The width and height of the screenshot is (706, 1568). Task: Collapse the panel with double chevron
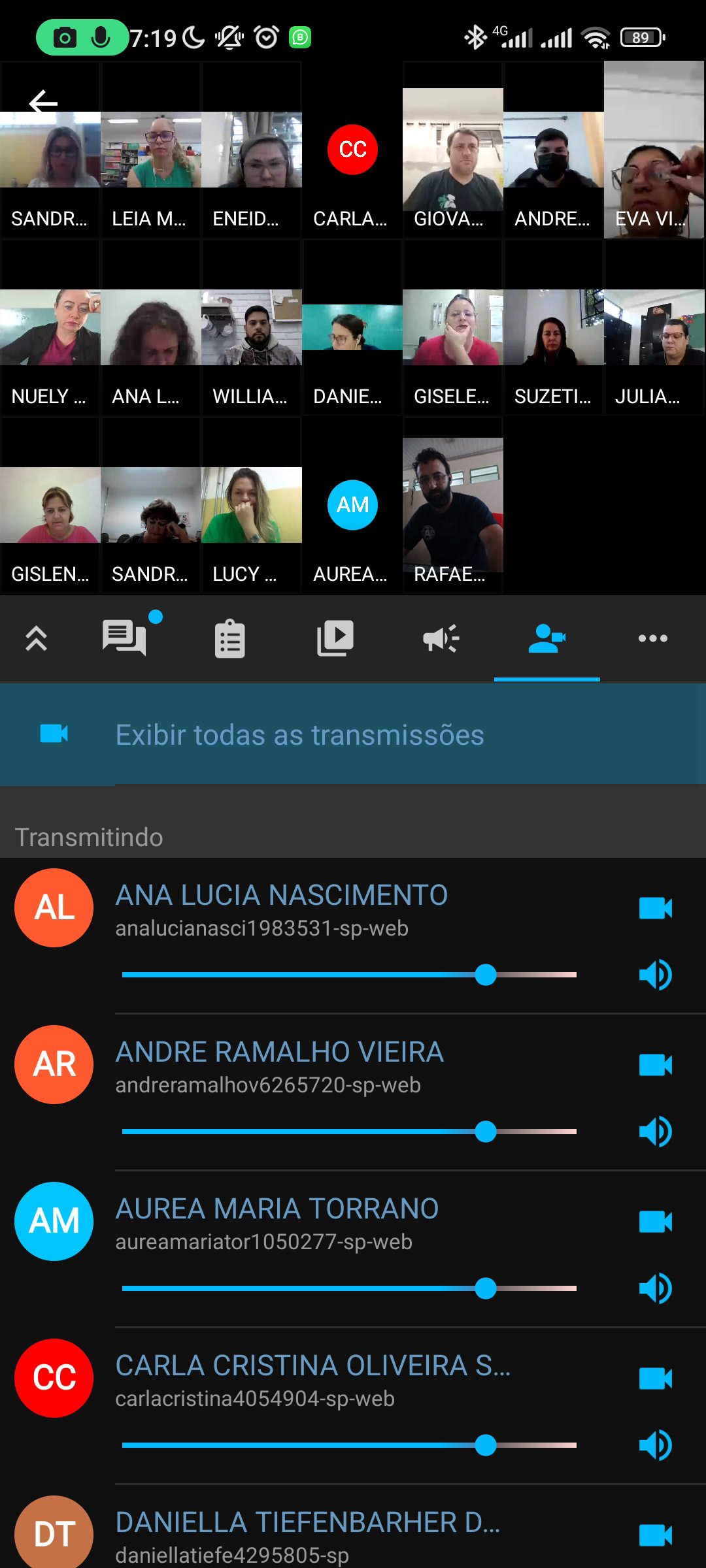tap(37, 638)
